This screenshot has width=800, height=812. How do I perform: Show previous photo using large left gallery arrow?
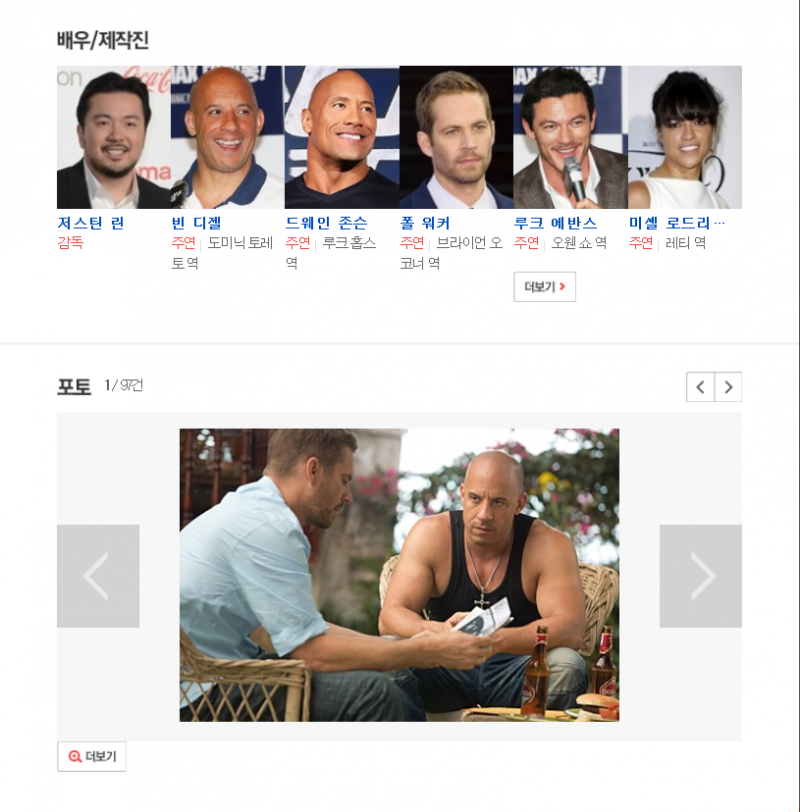pyautogui.click(x=98, y=576)
